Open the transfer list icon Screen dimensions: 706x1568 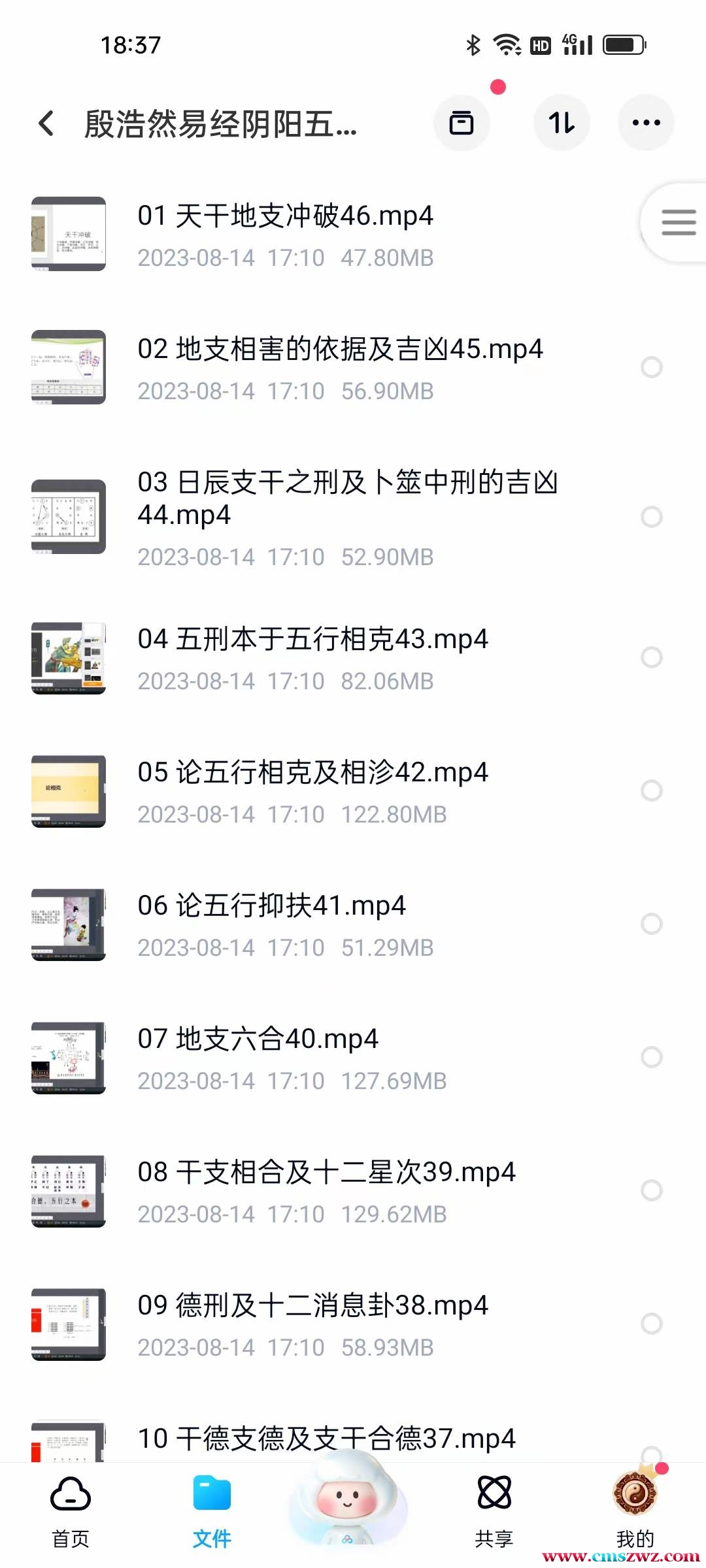click(x=462, y=123)
